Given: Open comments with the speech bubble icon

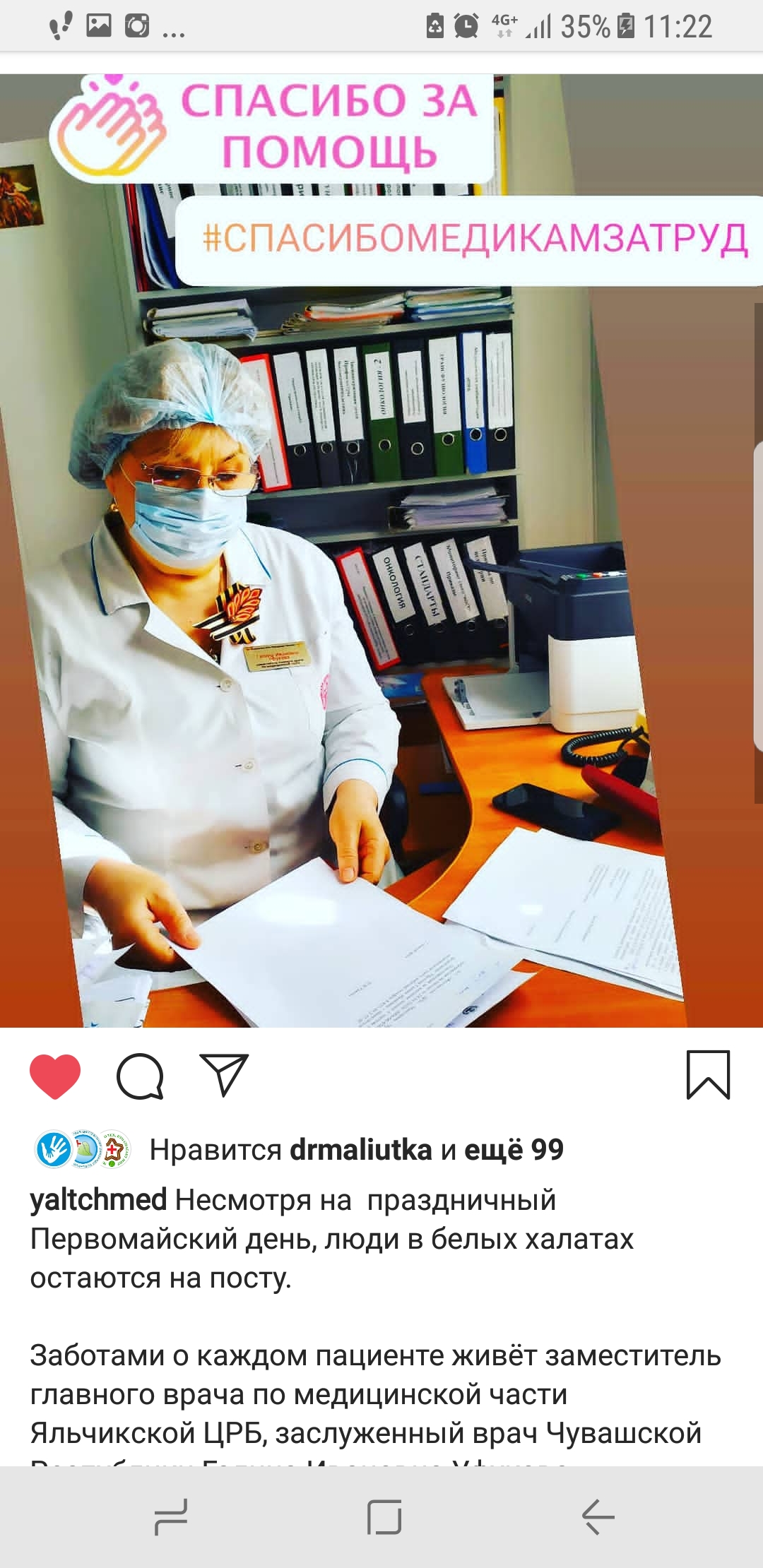Looking at the screenshot, I should coord(140,1076).
